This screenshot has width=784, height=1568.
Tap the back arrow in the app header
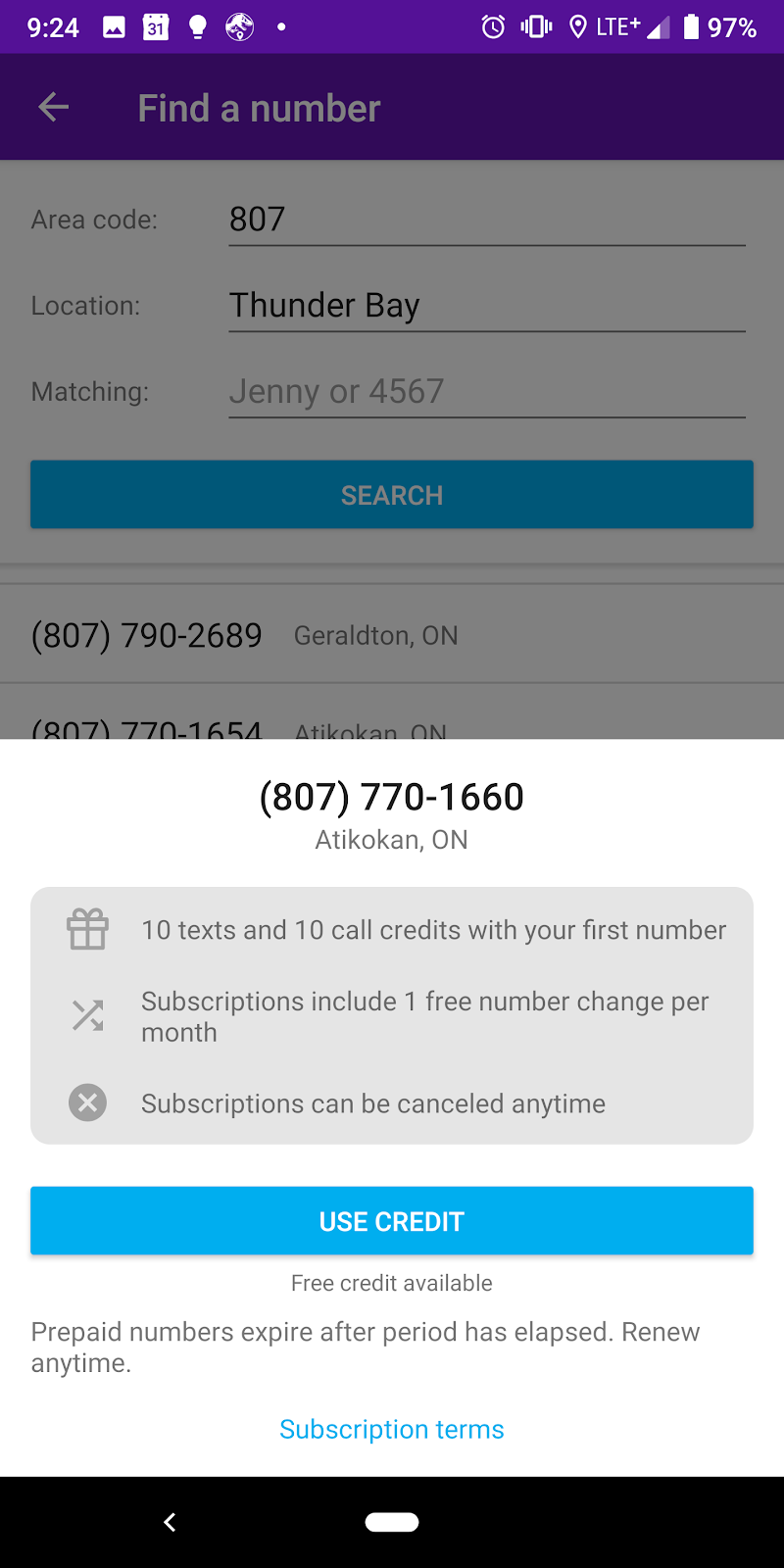[x=52, y=107]
